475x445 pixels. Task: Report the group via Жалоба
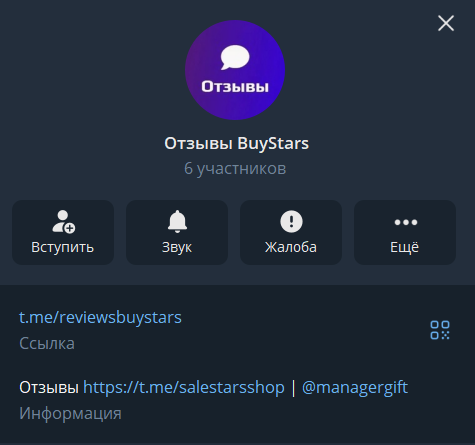tap(291, 232)
